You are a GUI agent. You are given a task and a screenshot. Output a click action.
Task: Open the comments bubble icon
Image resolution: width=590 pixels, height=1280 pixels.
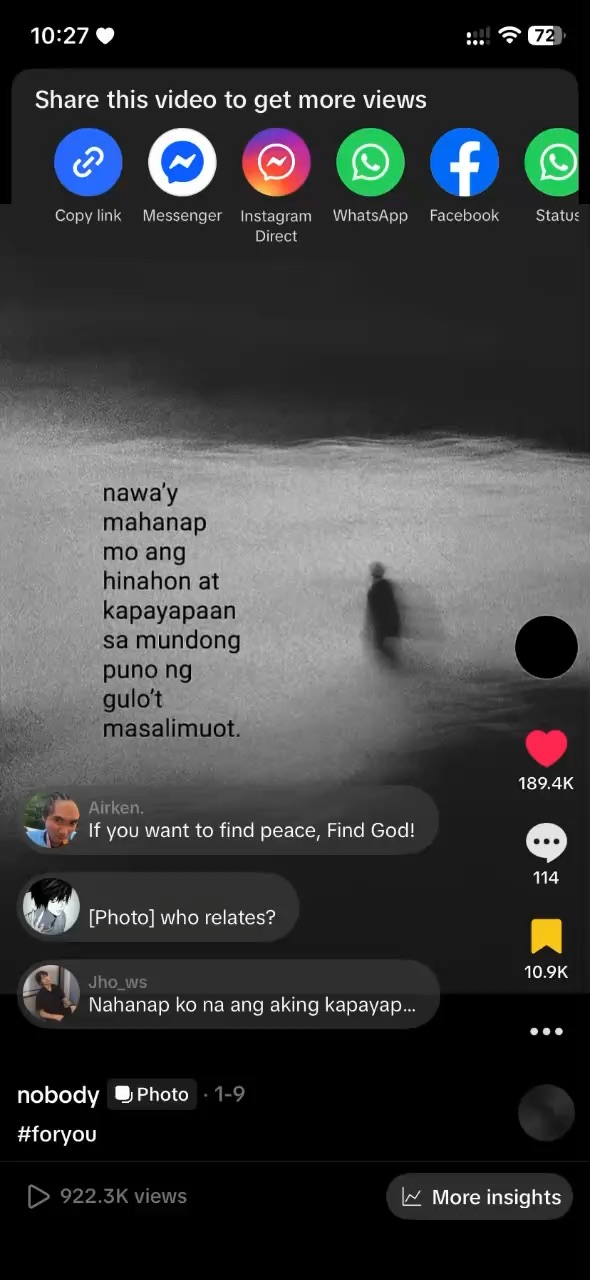[546, 843]
